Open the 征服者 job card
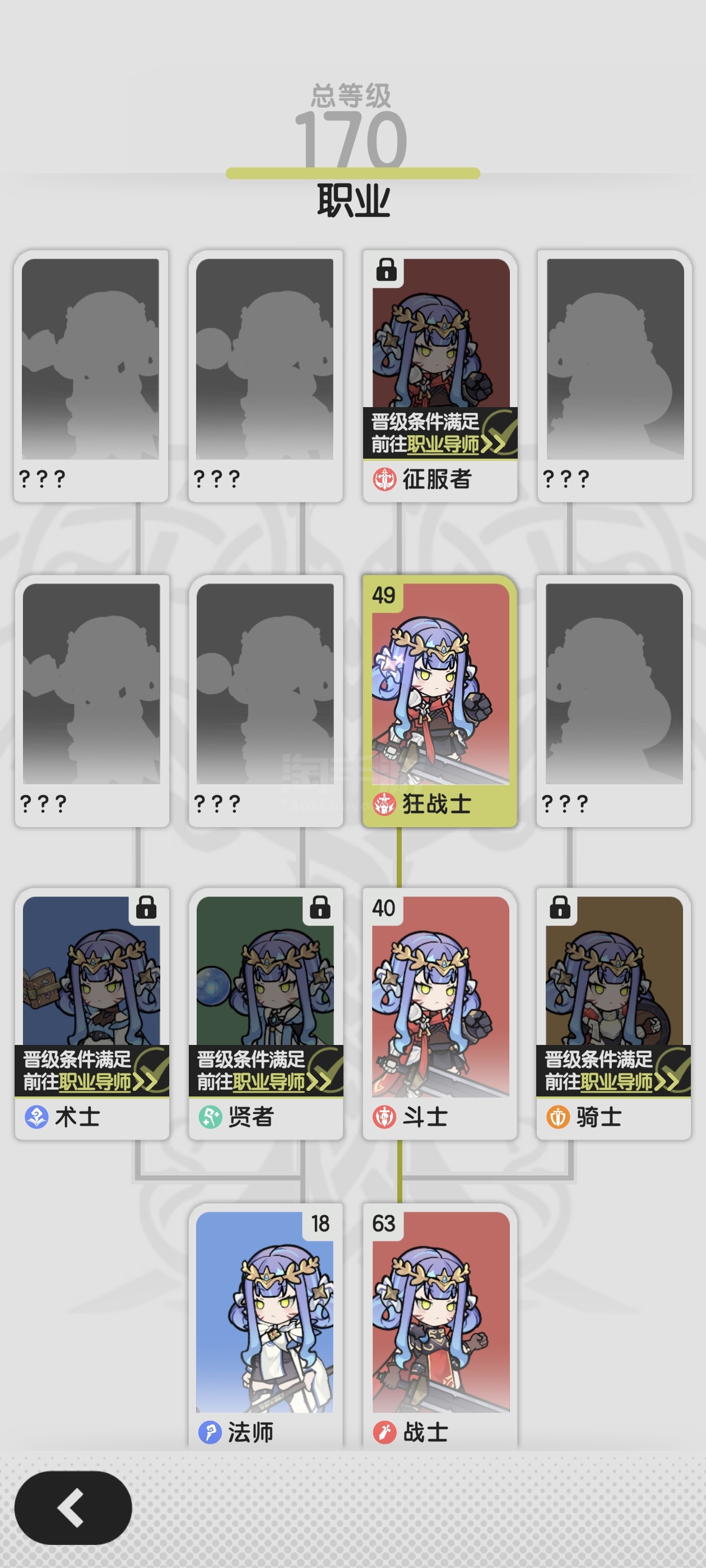Screen dimensions: 706x1568 coord(440,376)
